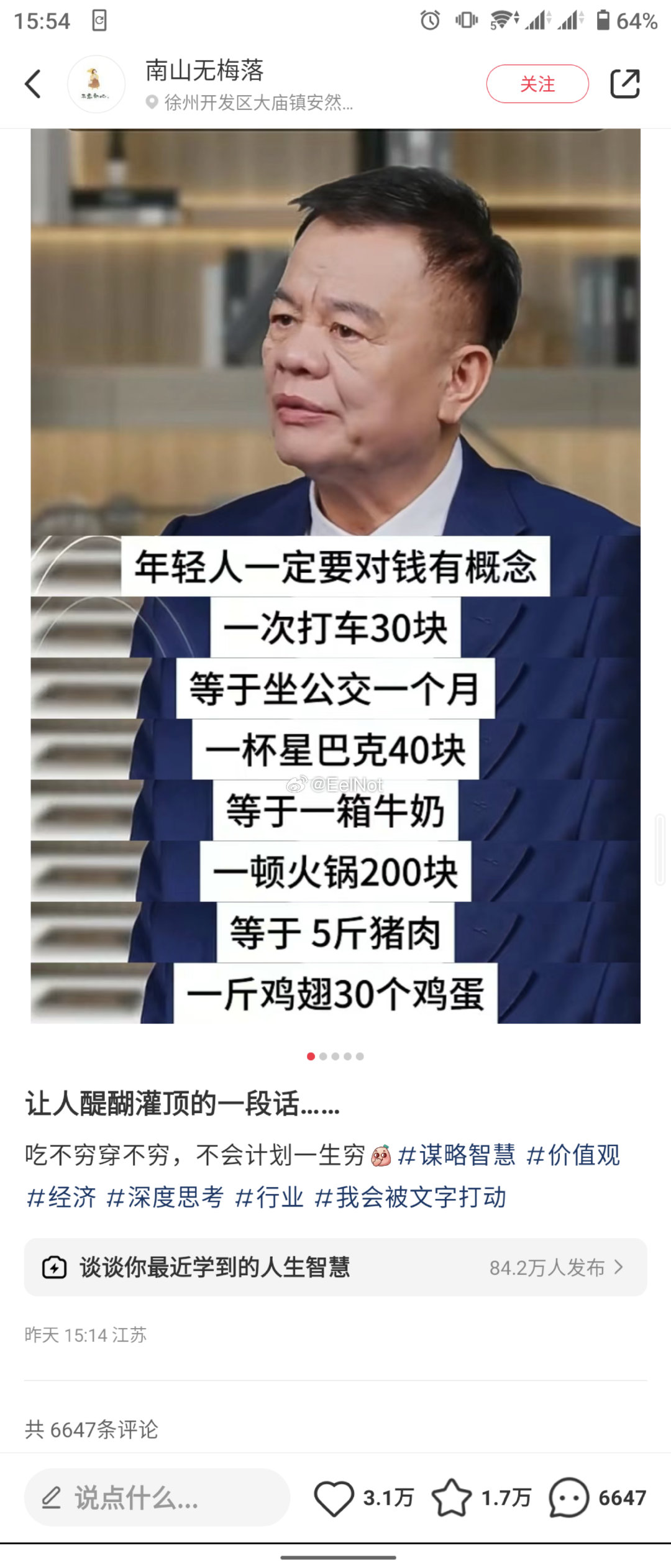Go back using the top-left arrow
Screen dimensions: 671x1568
[33, 84]
